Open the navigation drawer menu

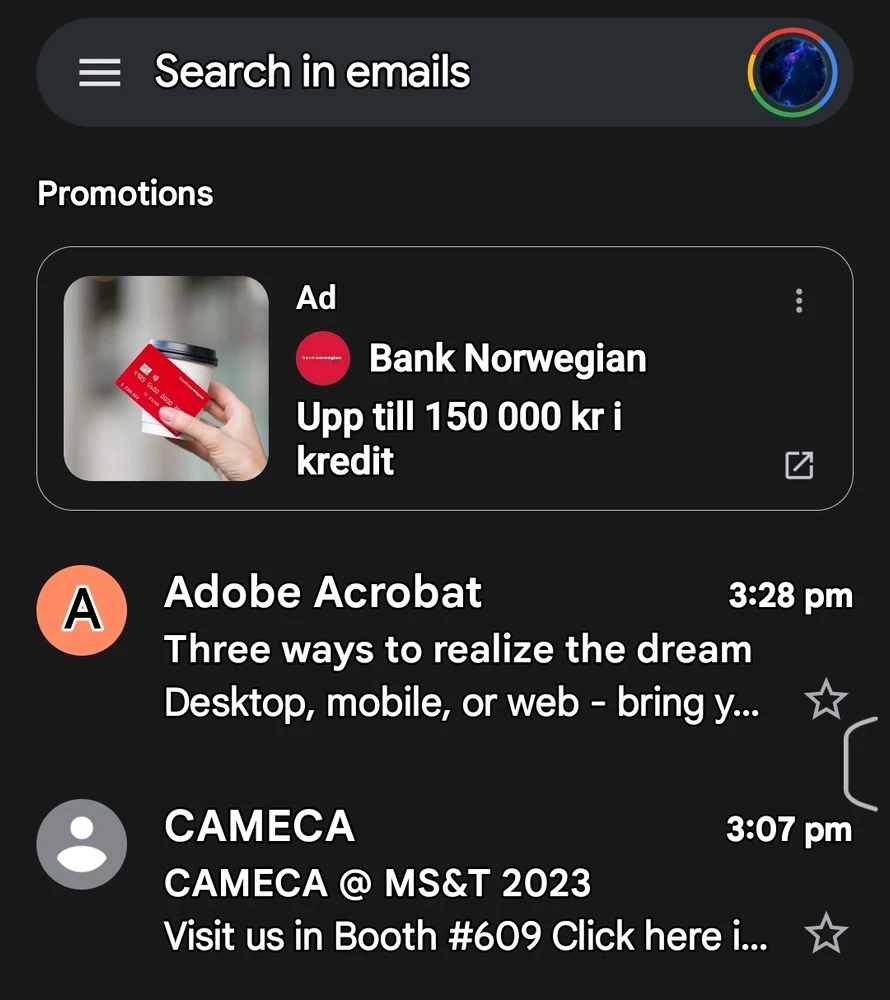[99, 72]
